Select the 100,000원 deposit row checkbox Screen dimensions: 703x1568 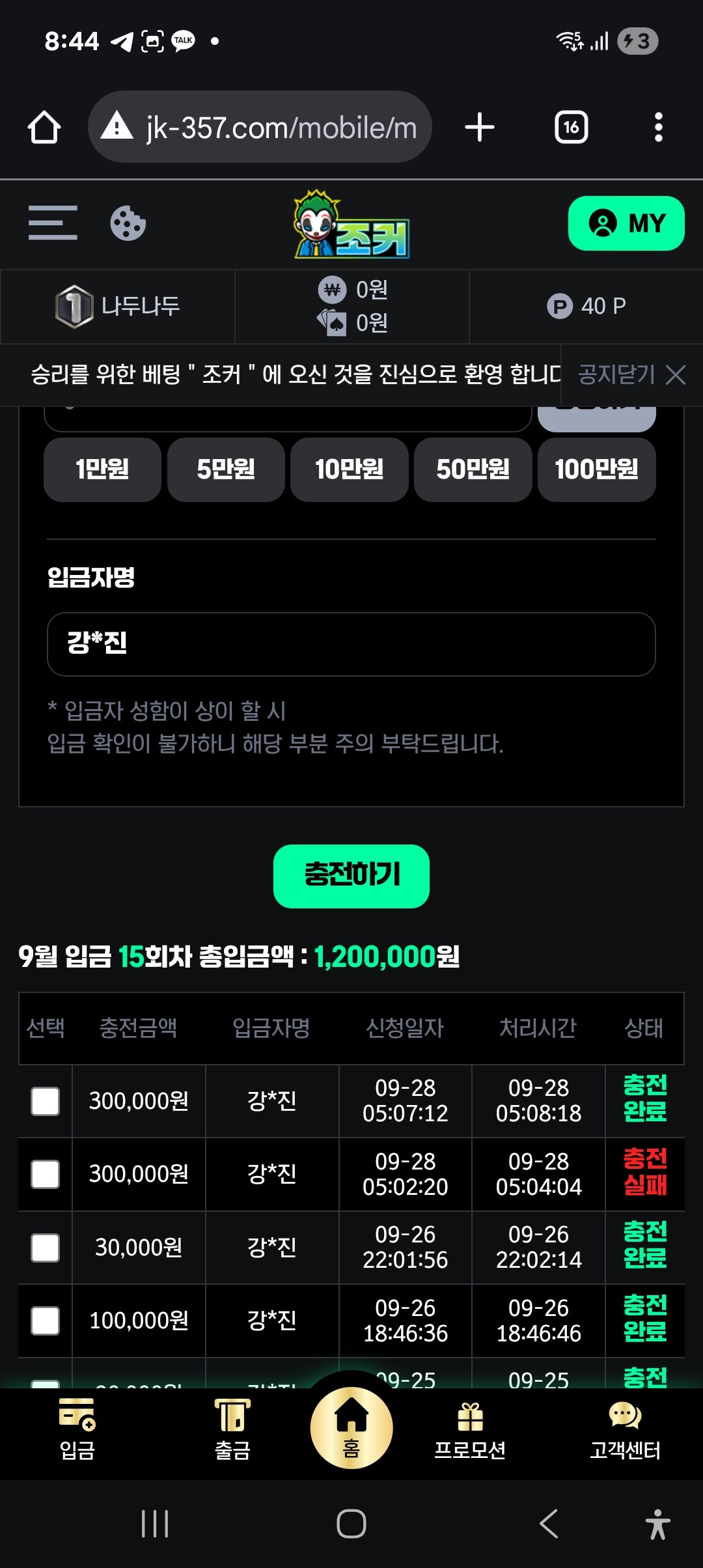click(46, 1321)
